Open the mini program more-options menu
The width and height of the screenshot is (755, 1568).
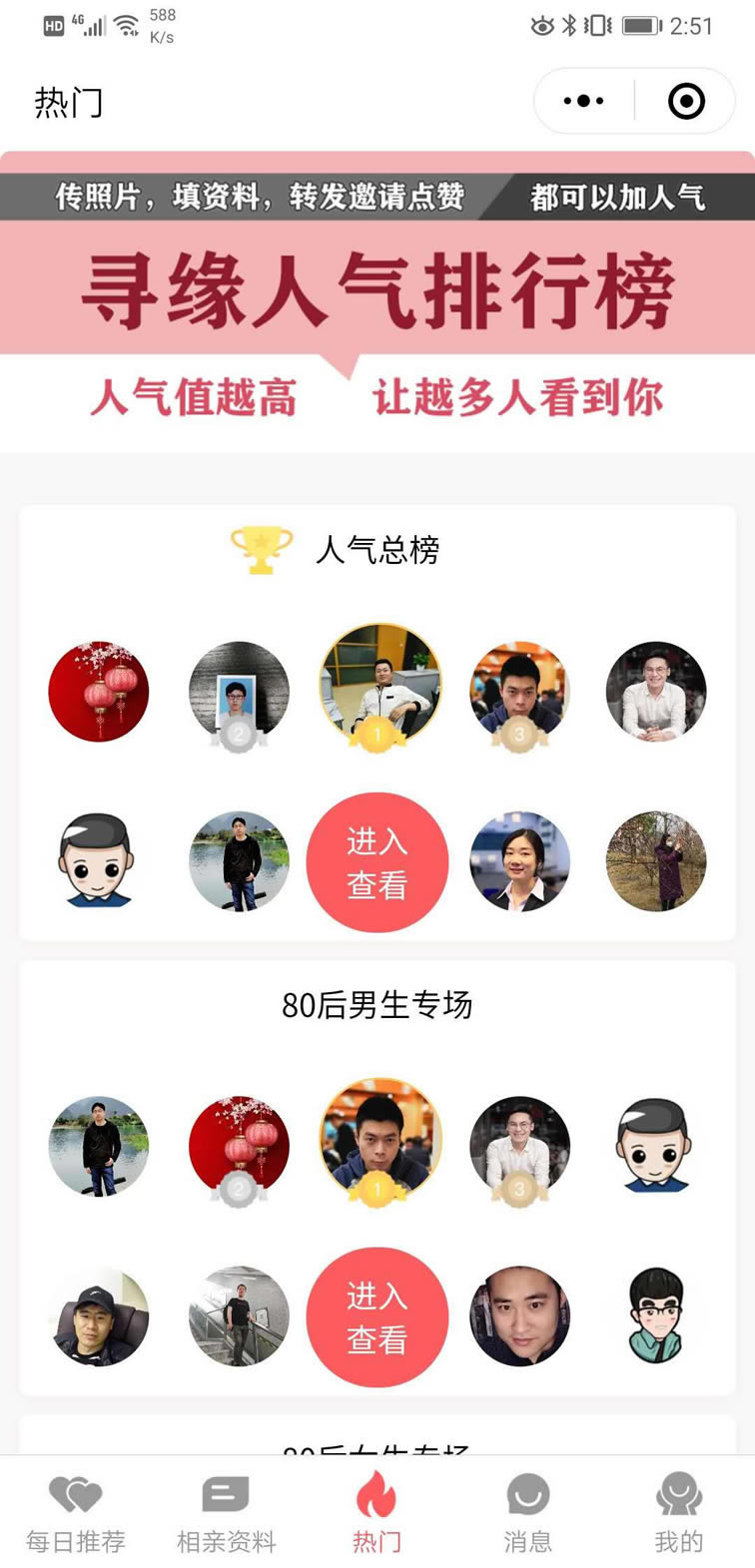coord(584,101)
